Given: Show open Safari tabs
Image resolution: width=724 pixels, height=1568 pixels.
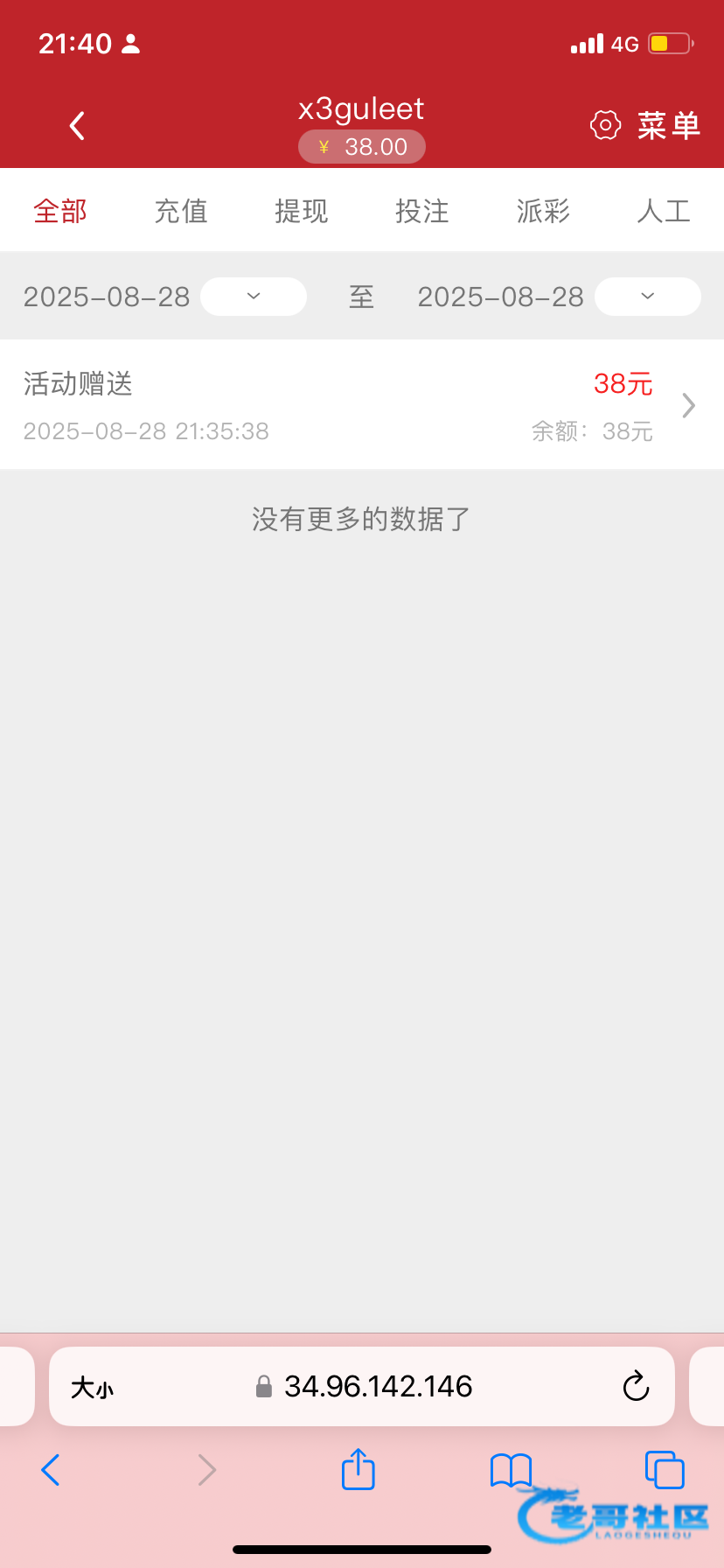Looking at the screenshot, I should point(665,1469).
